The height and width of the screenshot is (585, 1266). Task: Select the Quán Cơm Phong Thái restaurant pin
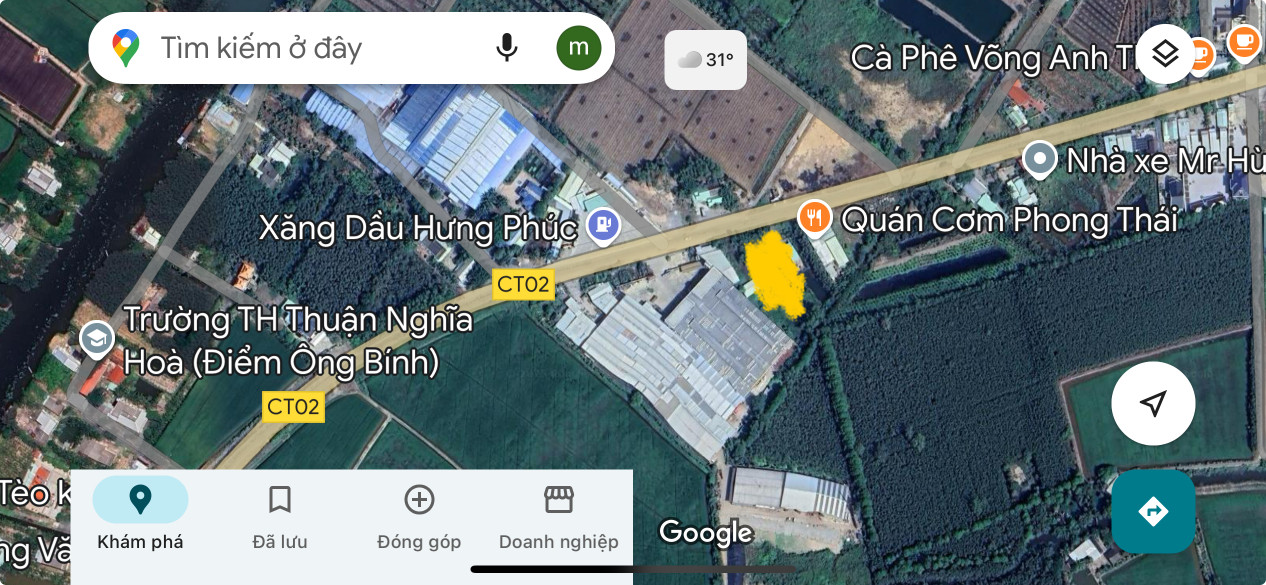[815, 216]
